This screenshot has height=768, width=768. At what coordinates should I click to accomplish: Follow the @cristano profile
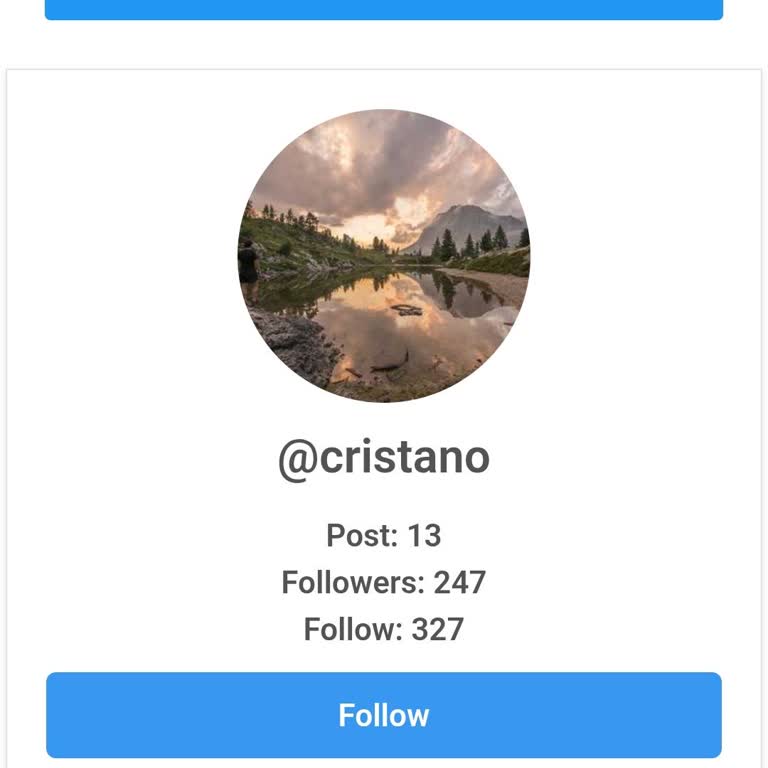[x=384, y=715]
